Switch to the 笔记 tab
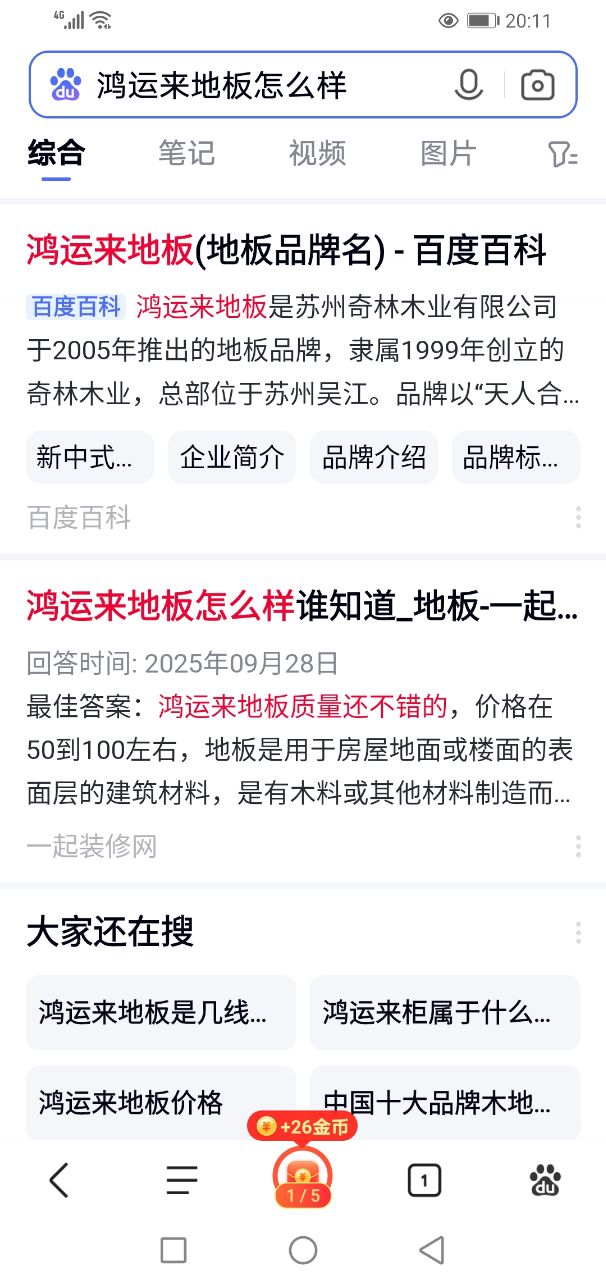 [186, 153]
